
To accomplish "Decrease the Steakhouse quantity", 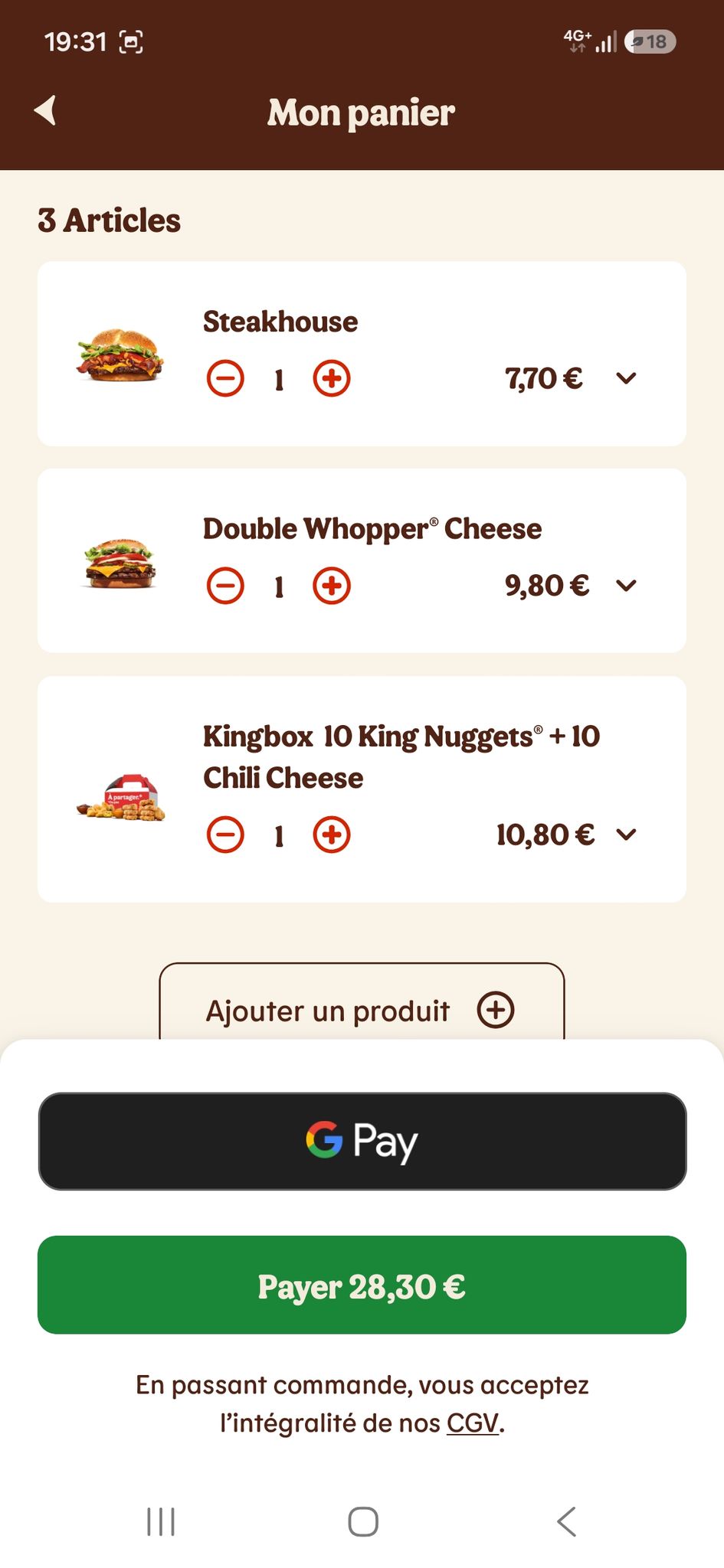I will click(x=225, y=378).
